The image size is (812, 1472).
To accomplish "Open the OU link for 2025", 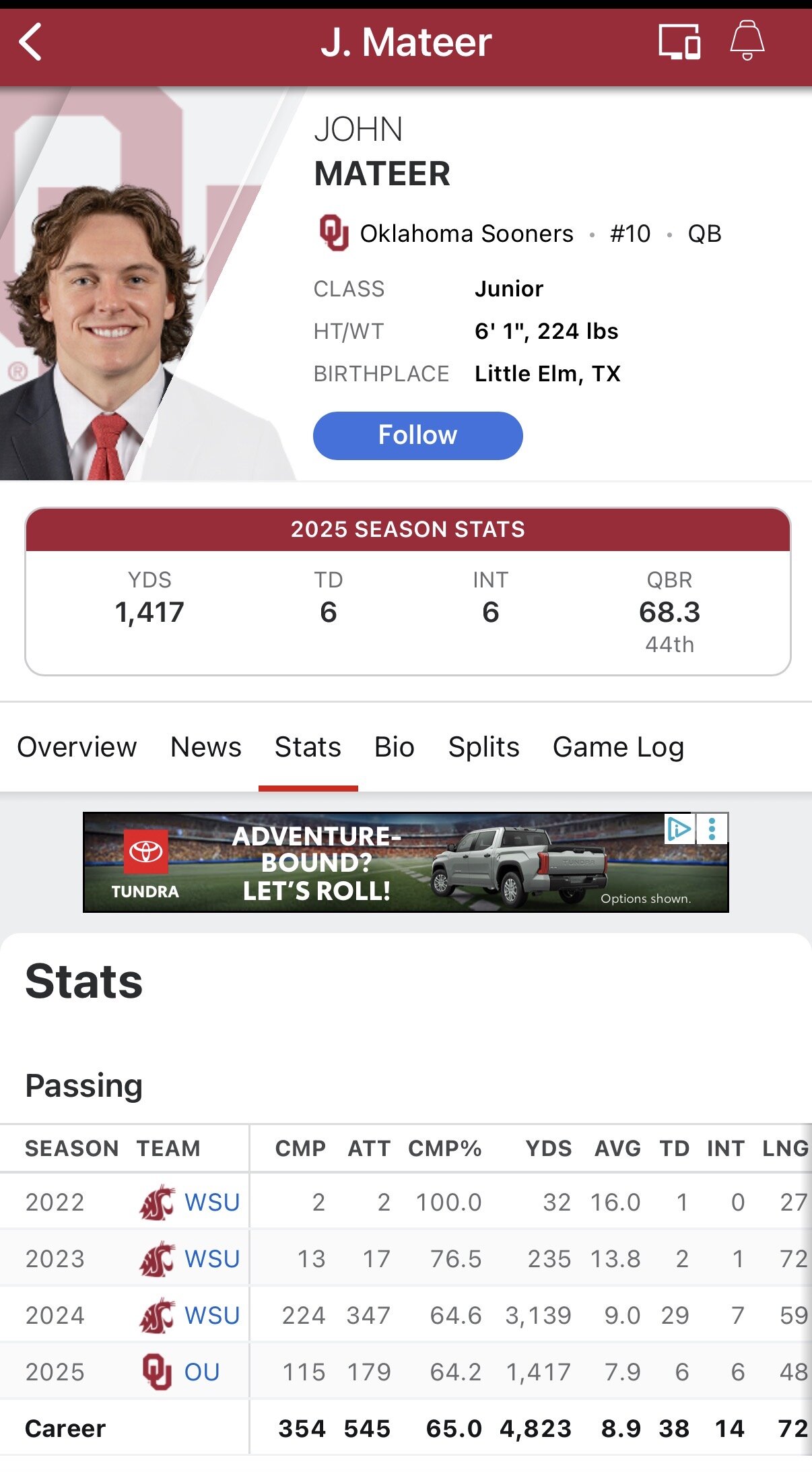I will point(201,1372).
